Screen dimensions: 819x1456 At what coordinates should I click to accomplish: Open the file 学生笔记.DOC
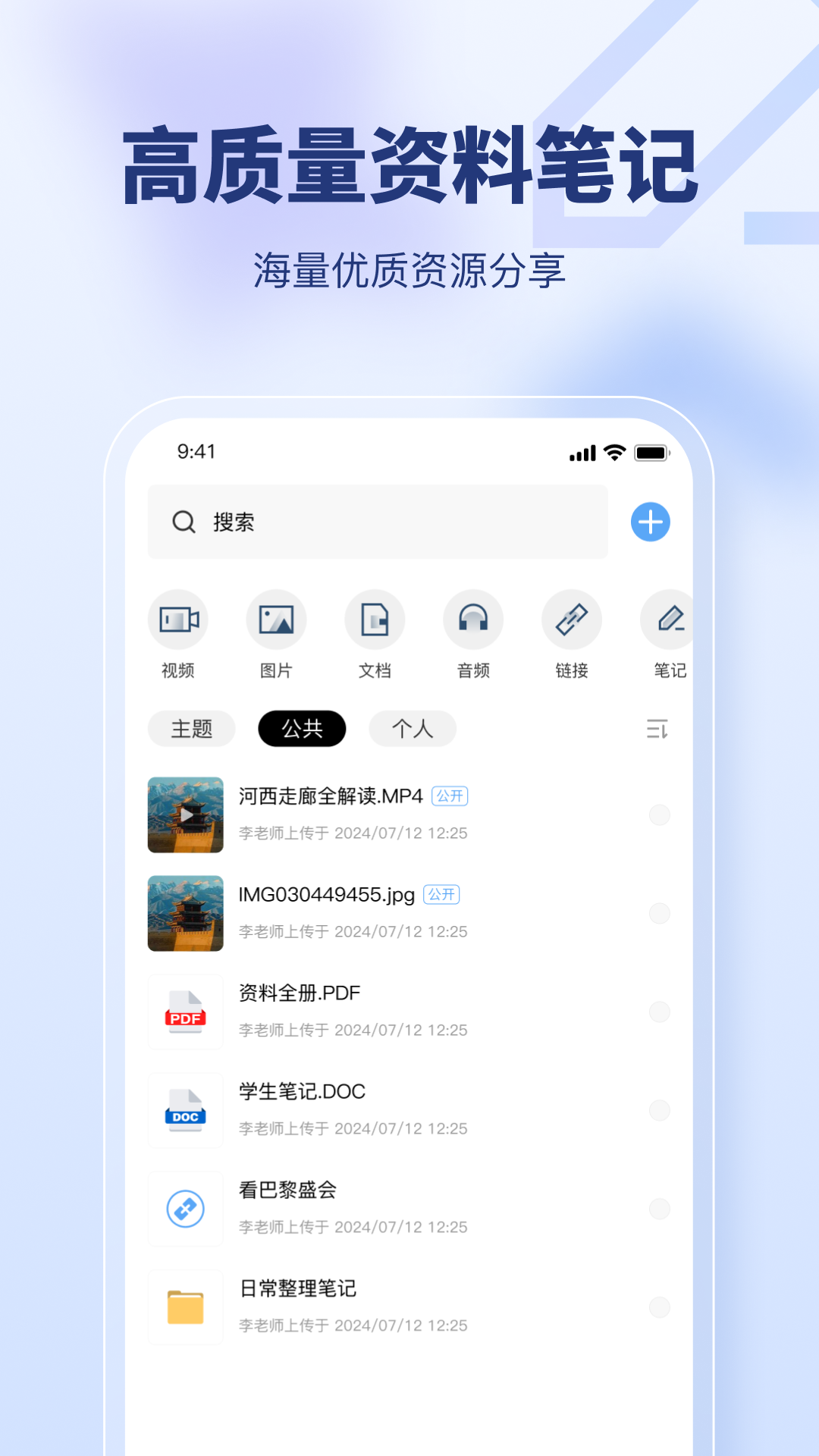[301, 1092]
